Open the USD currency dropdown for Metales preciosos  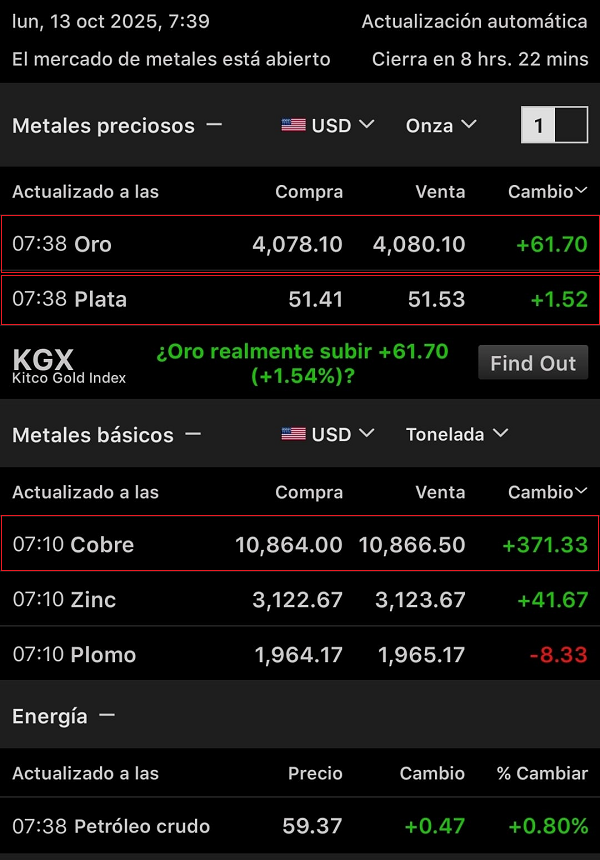(328, 125)
